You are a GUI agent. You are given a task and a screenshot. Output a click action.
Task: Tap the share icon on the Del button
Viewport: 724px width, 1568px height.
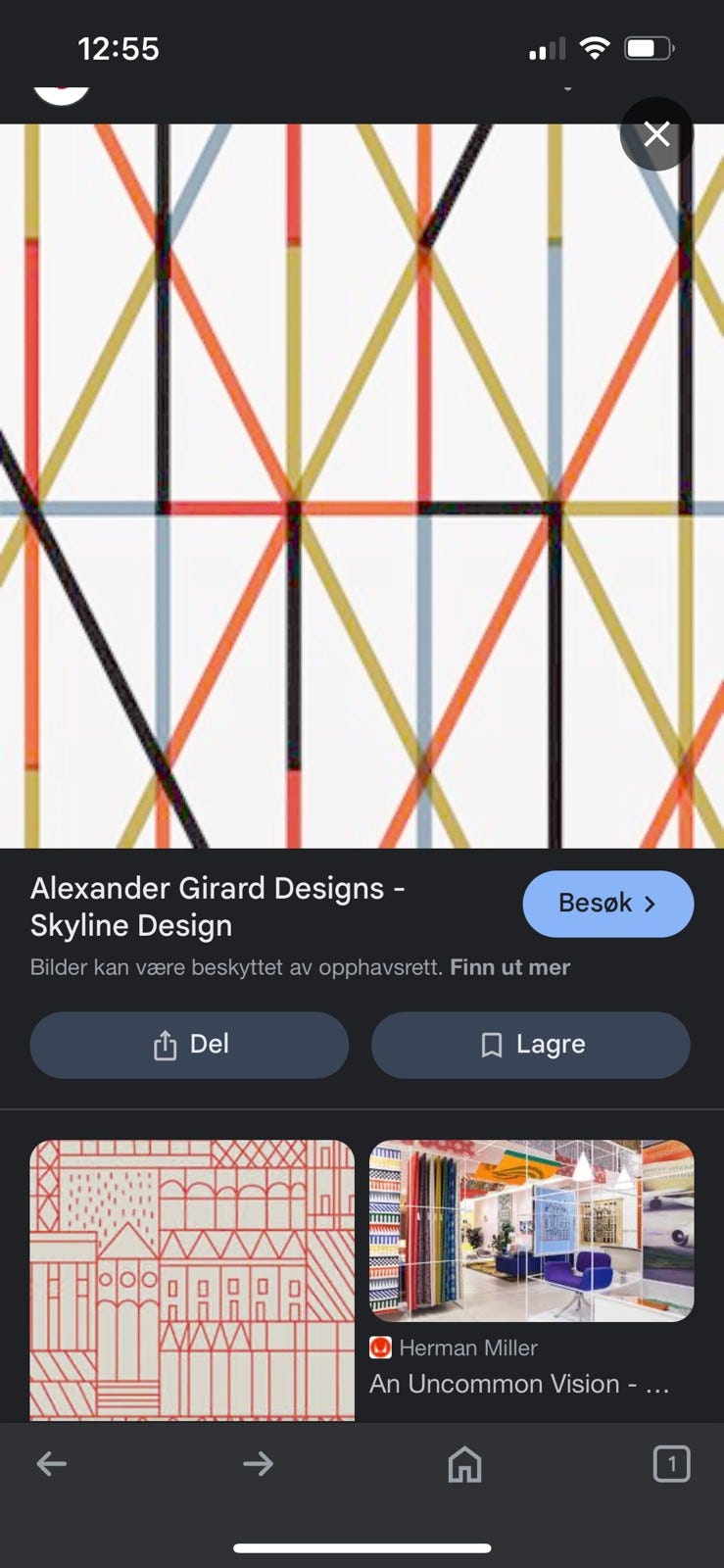(x=167, y=1045)
